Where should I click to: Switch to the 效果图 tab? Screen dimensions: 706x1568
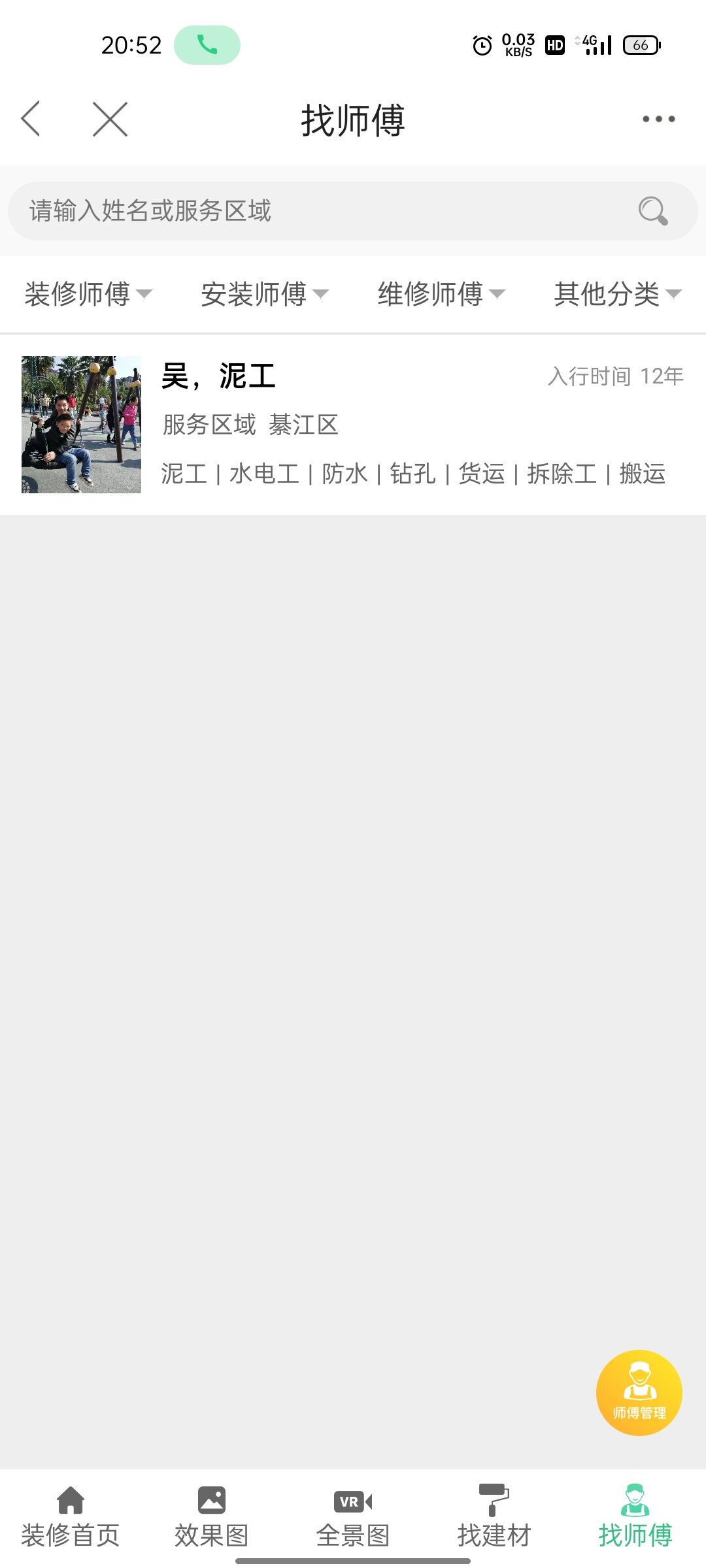pos(212,1516)
